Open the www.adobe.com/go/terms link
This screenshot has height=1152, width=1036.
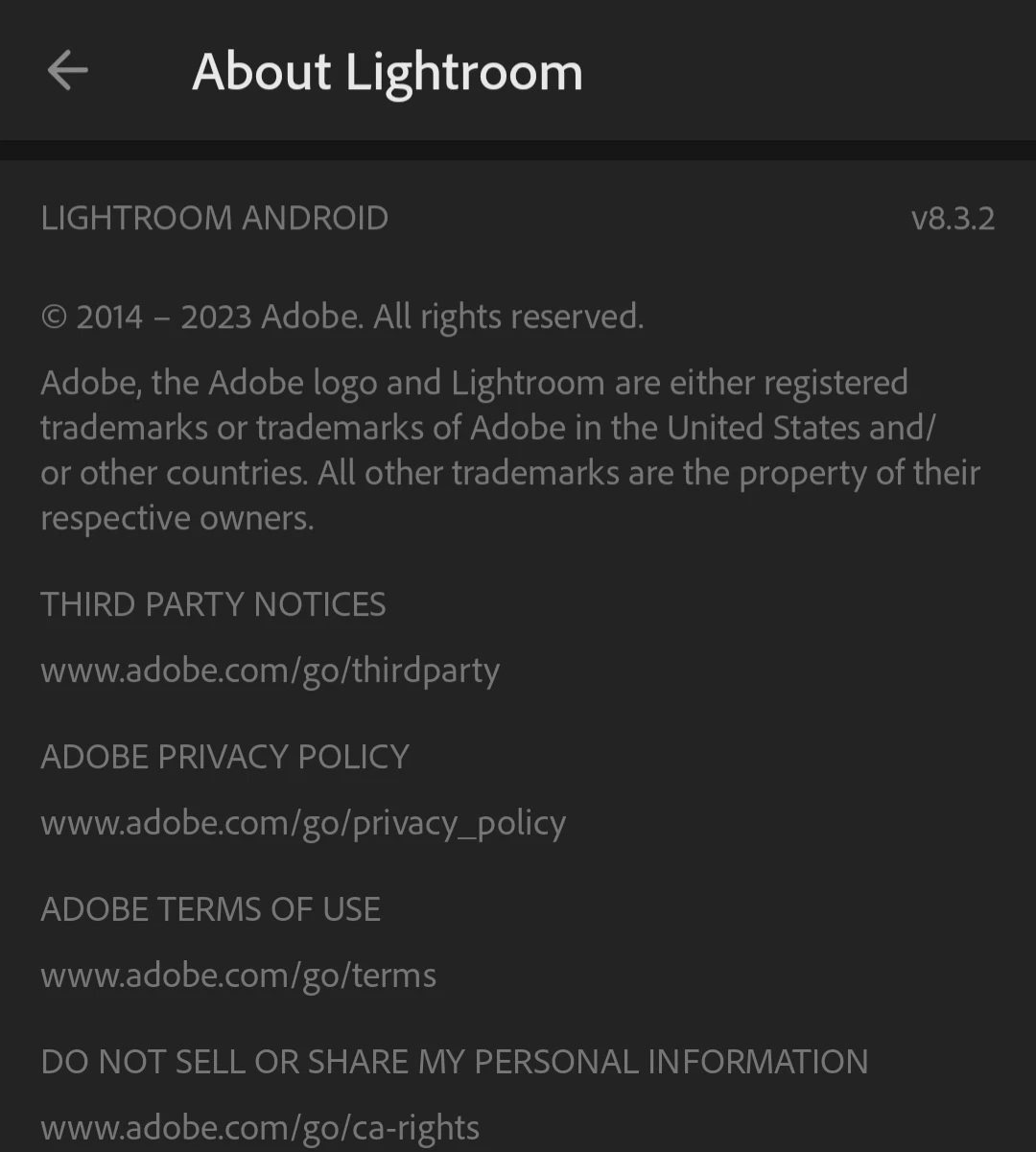238,976
